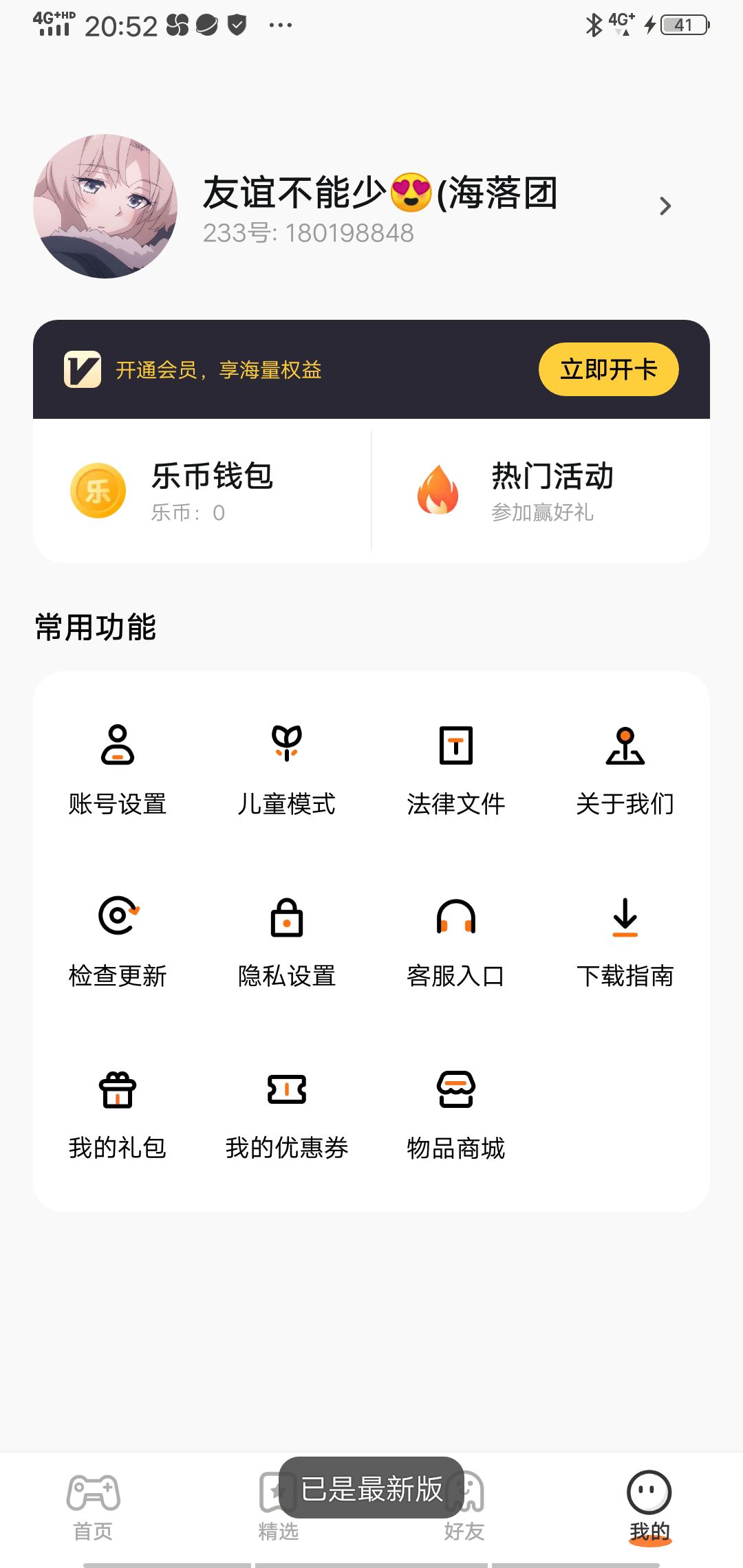Screen dimensions: 743x1568
Task: Visit 物品商城 item store
Action: (x=455, y=1113)
